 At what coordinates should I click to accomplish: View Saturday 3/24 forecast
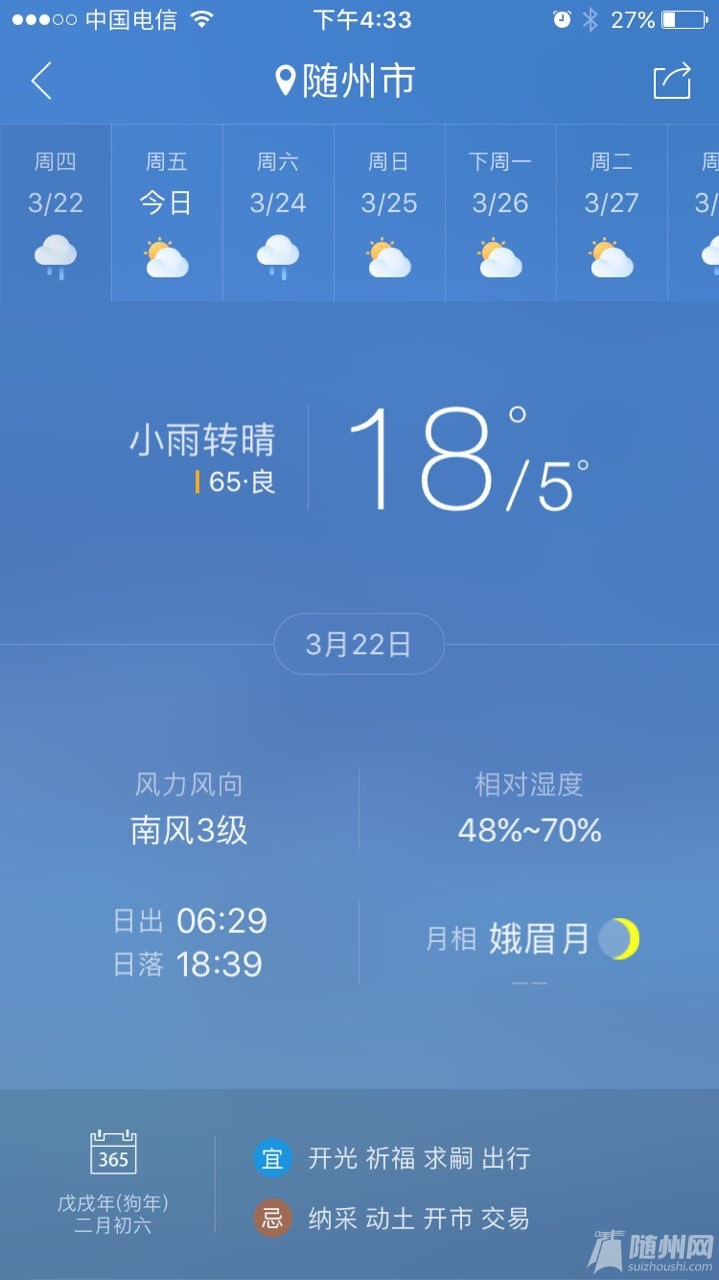click(278, 213)
